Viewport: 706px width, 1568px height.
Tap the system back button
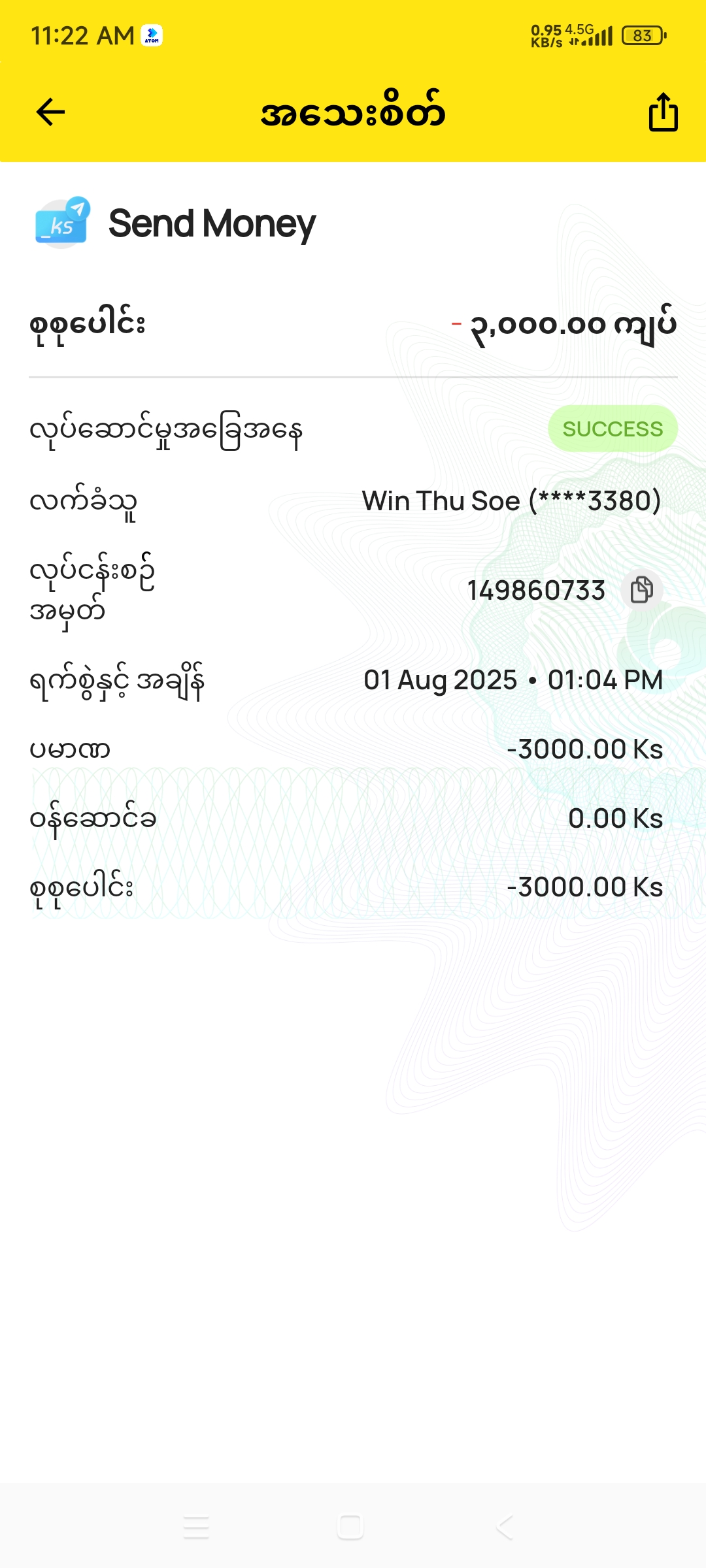pyautogui.click(x=505, y=1527)
